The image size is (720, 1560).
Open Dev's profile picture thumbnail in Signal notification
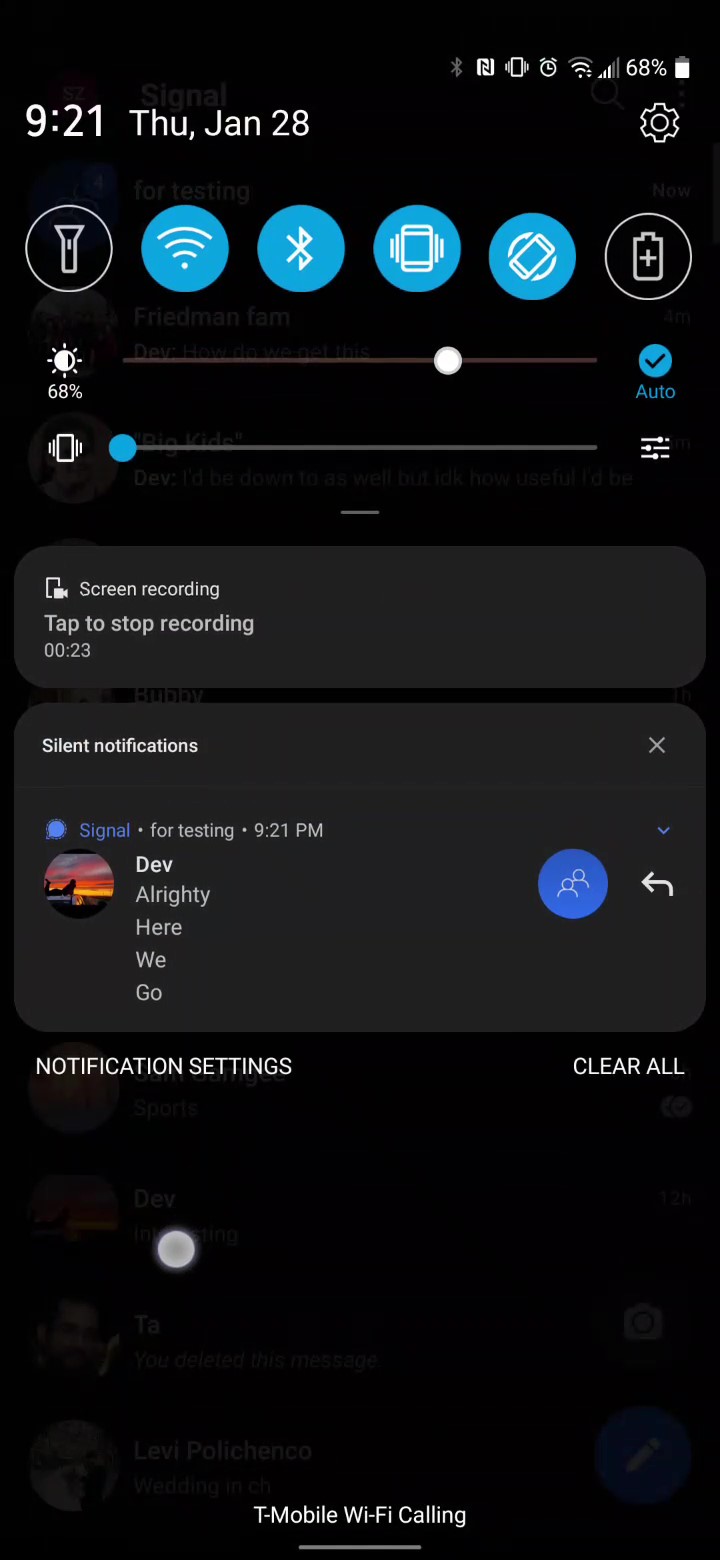(x=78, y=883)
